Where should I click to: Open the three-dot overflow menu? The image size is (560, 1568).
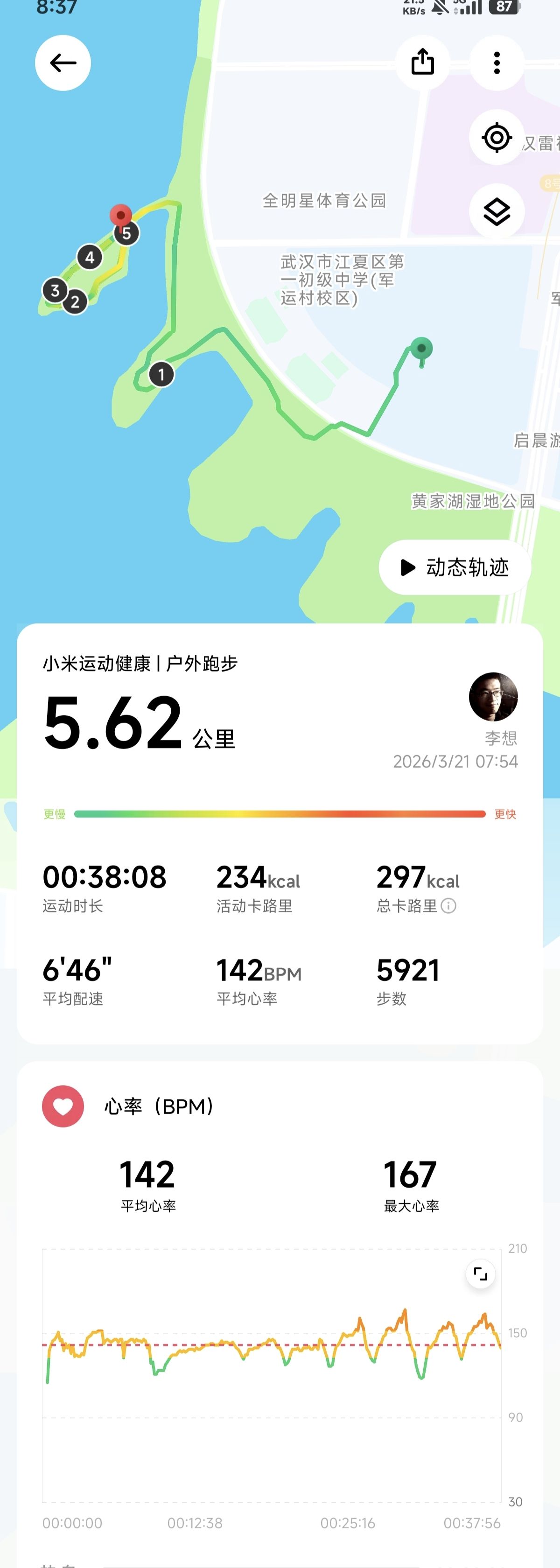(497, 63)
